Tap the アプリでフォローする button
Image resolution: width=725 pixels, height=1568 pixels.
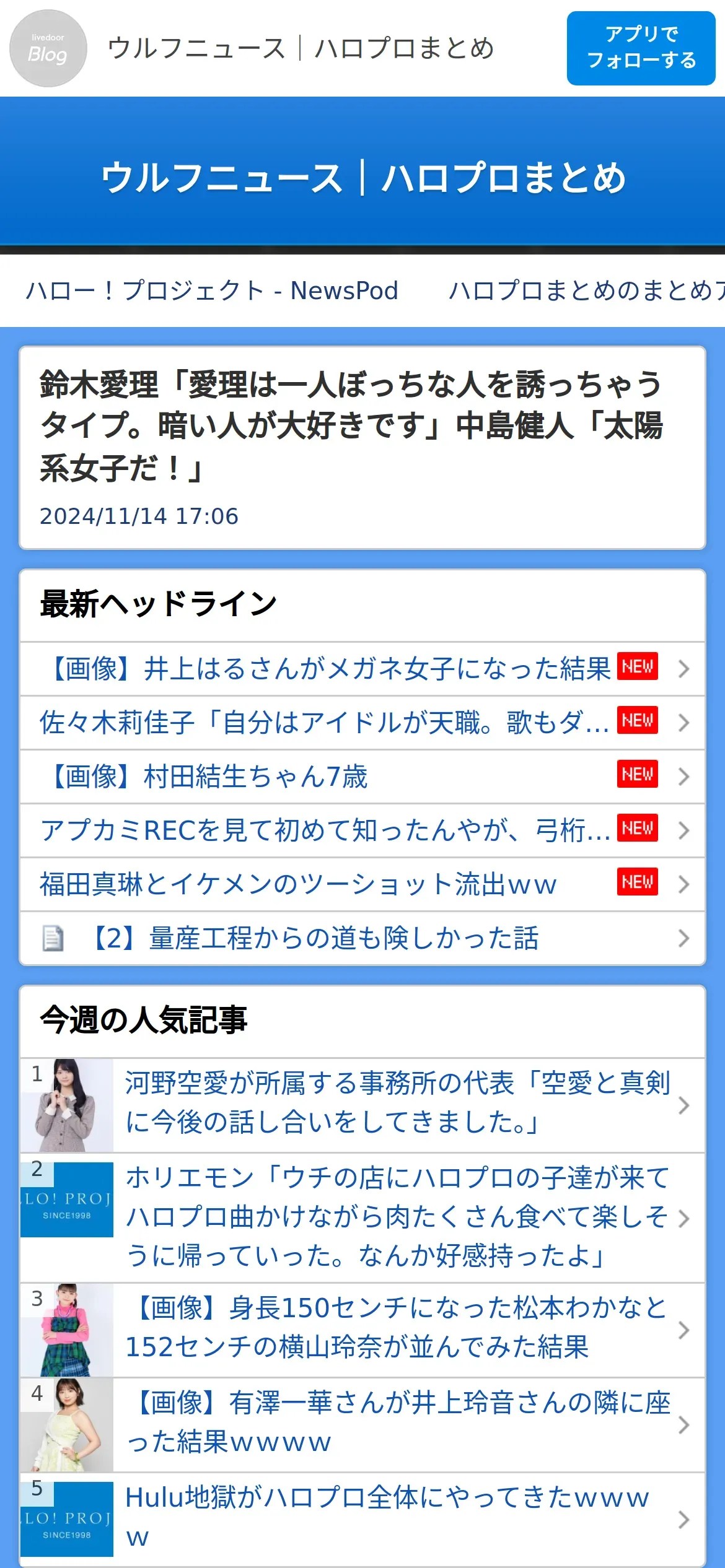point(641,48)
